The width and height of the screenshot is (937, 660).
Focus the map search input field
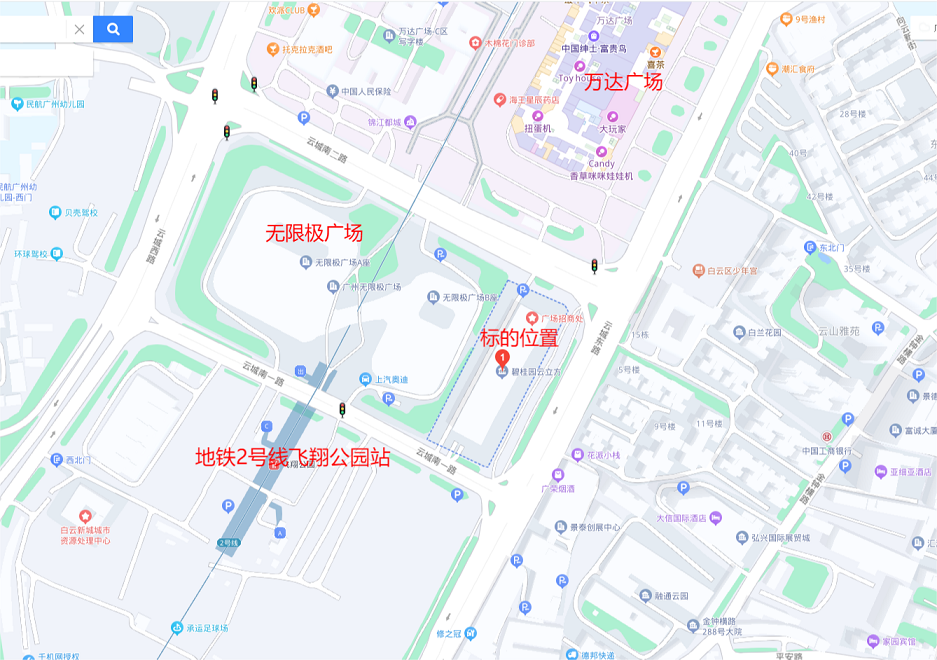tap(32, 29)
